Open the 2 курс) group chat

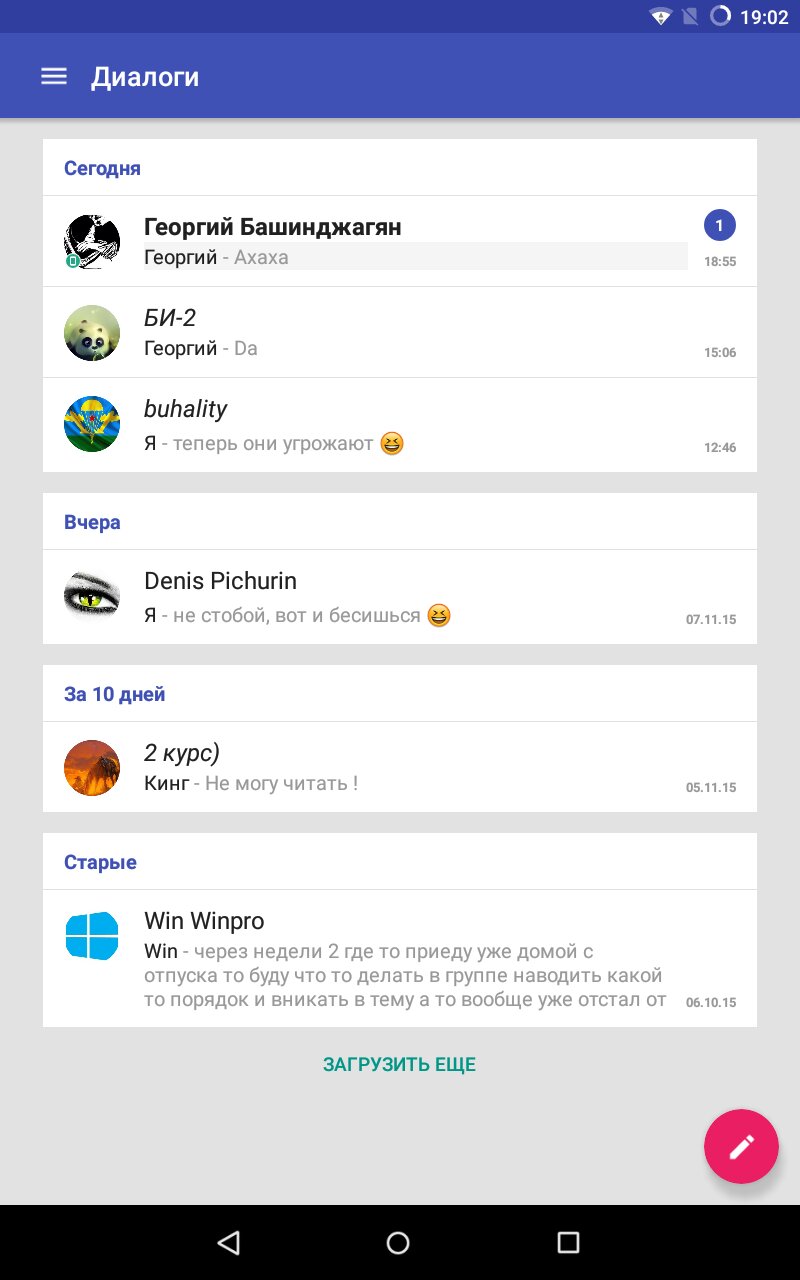pos(400,767)
